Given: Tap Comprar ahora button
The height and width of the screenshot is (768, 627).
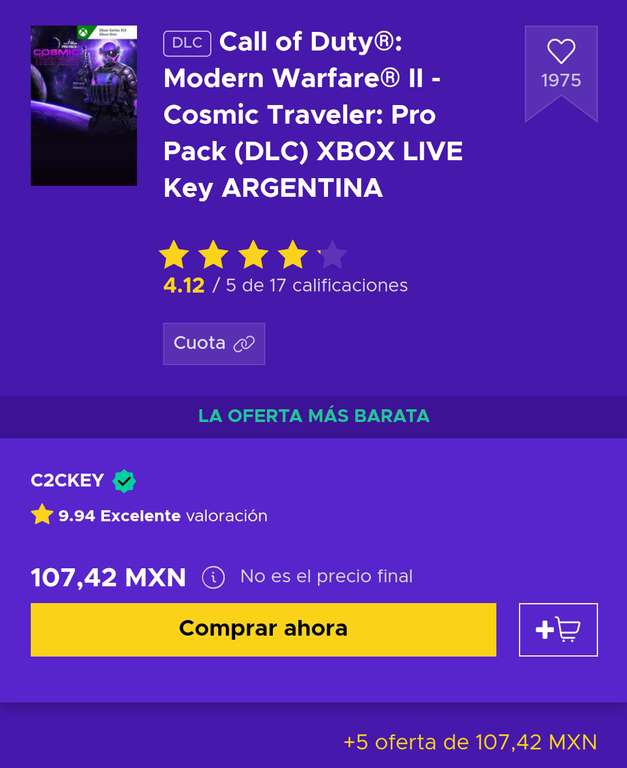Looking at the screenshot, I should pyautogui.click(x=263, y=629).
